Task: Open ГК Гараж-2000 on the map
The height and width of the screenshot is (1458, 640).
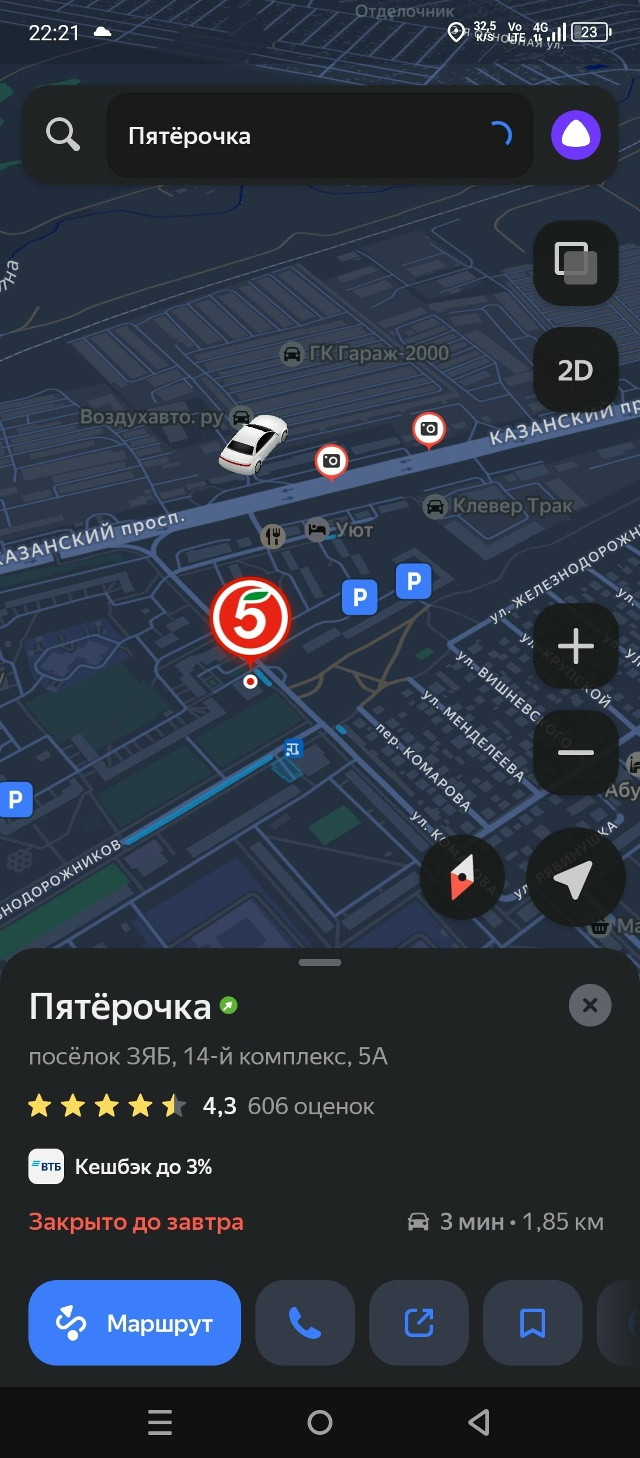Action: 365,353
